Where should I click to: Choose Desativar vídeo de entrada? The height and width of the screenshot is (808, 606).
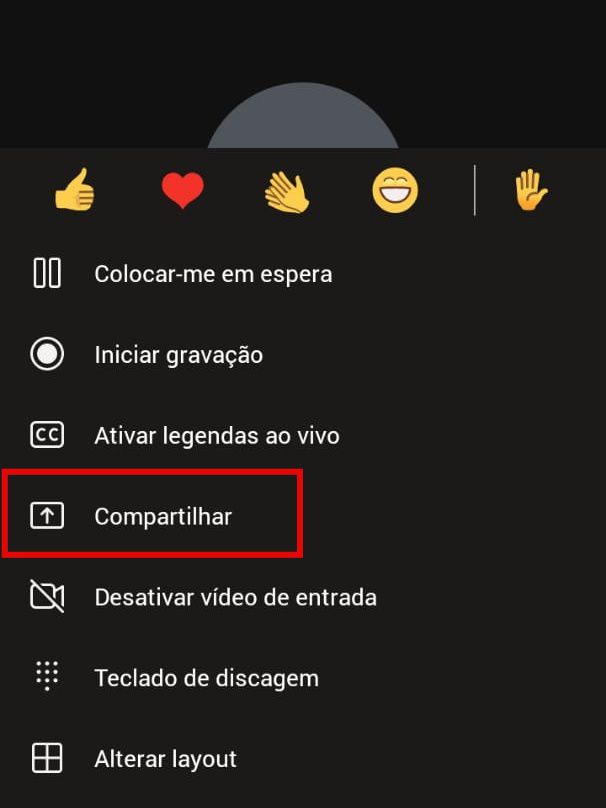pyautogui.click(x=235, y=598)
